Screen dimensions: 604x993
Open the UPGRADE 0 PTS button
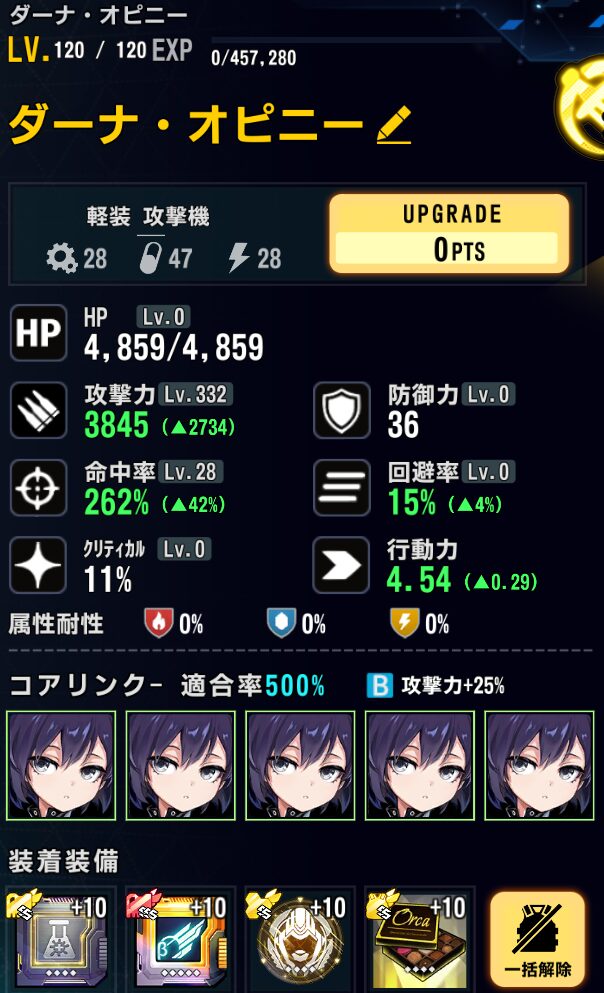(449, 234)
